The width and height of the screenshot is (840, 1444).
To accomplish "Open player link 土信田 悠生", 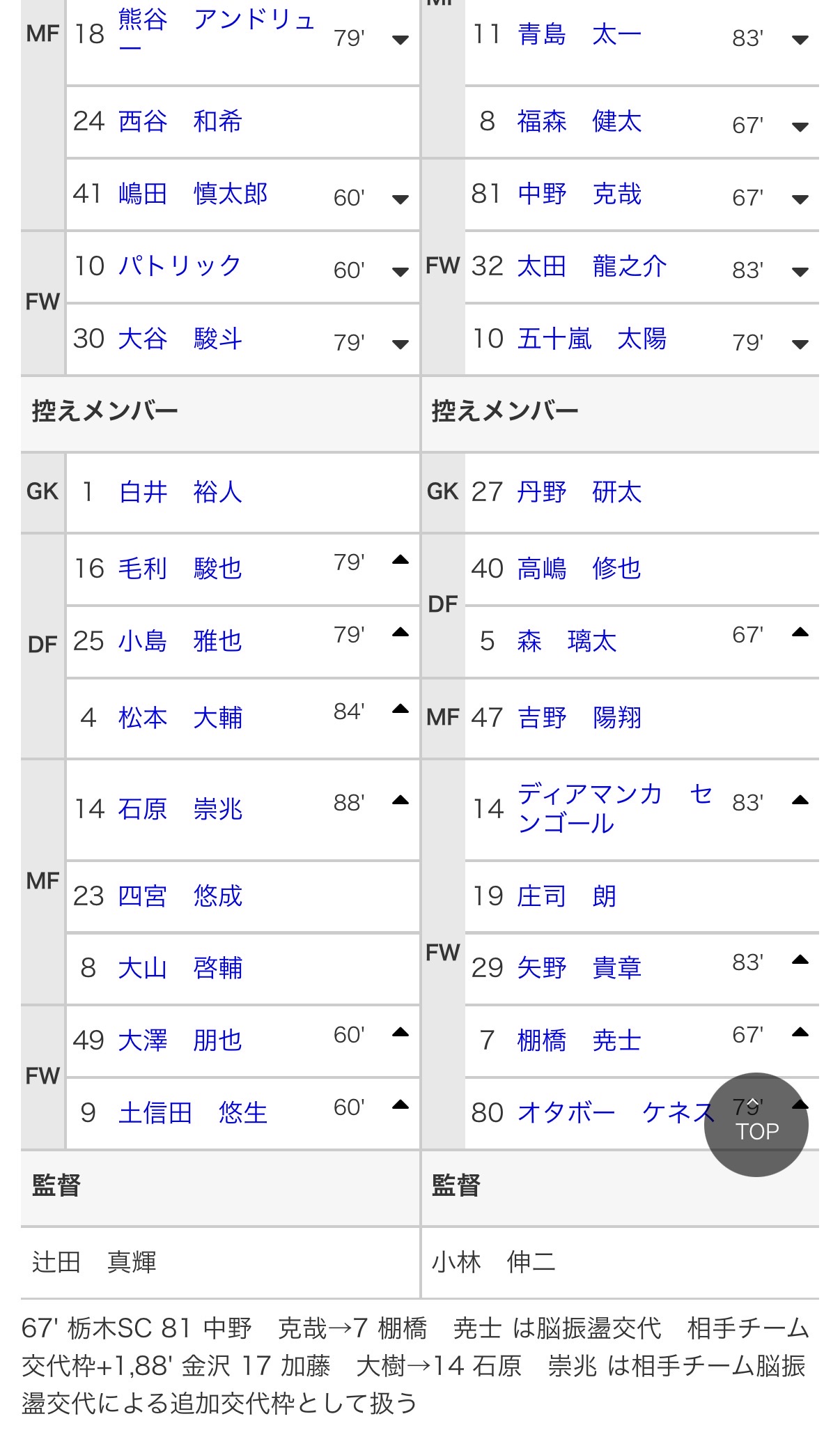I will (193, 1113).
